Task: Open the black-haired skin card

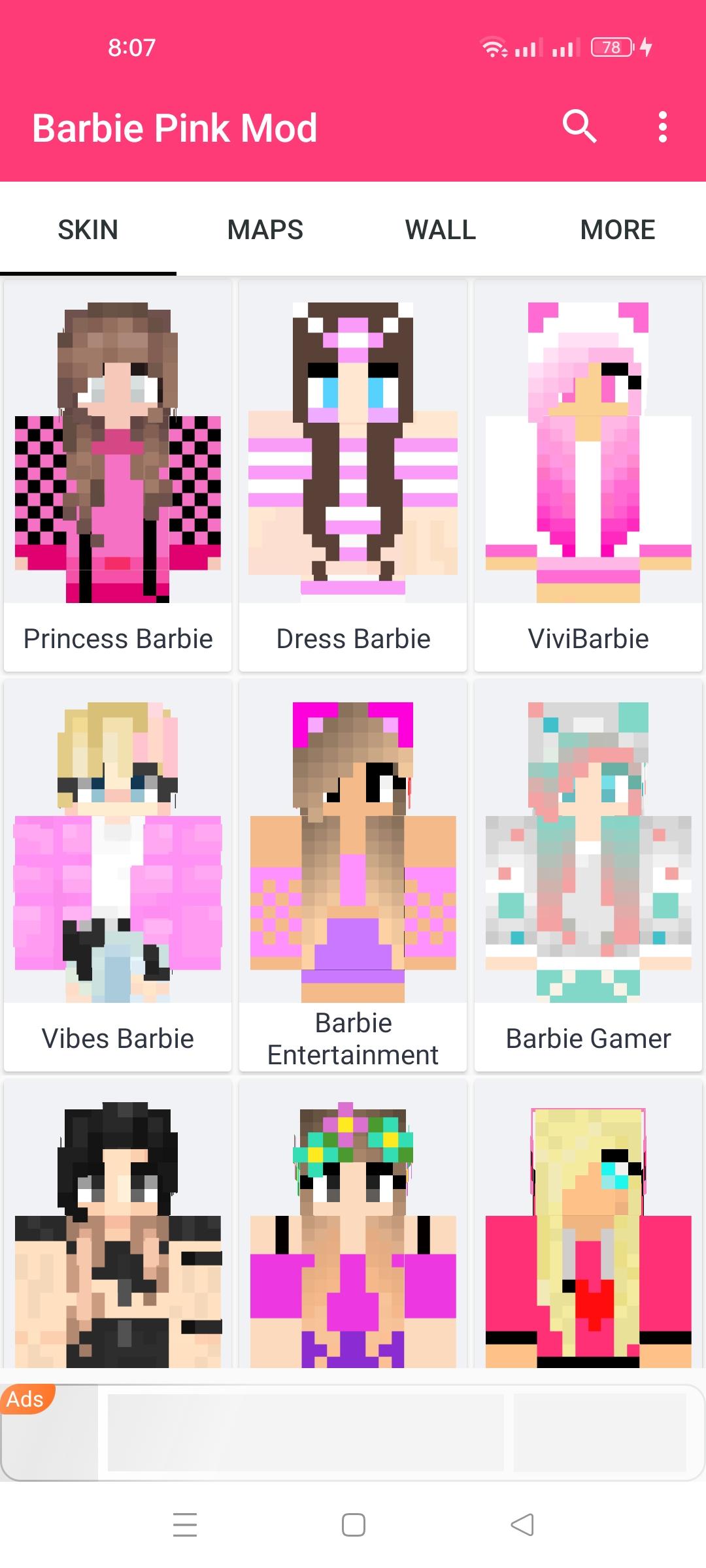Action: (x=118, y=1228)
